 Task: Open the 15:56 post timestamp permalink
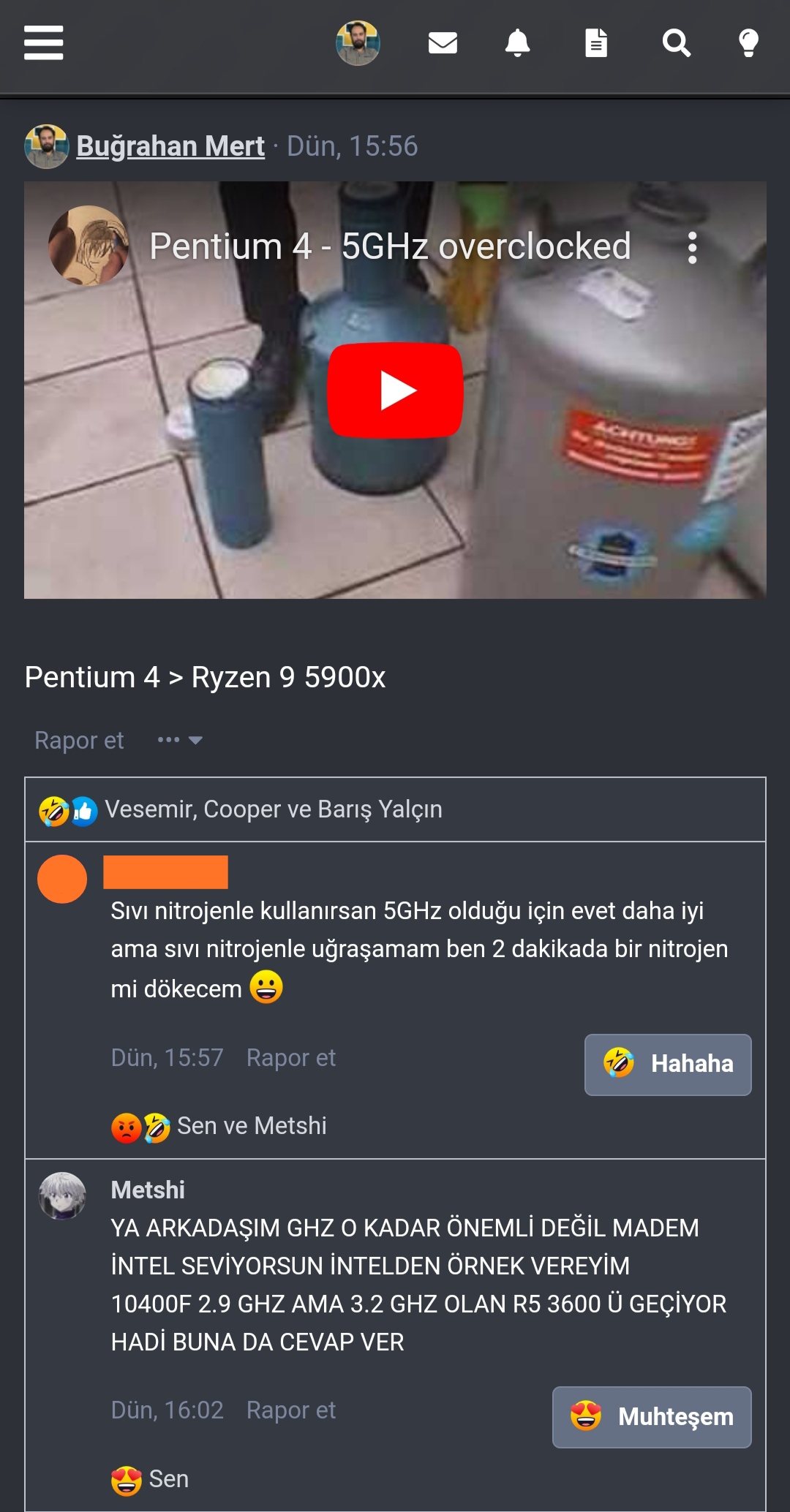(x=352, y=146)
